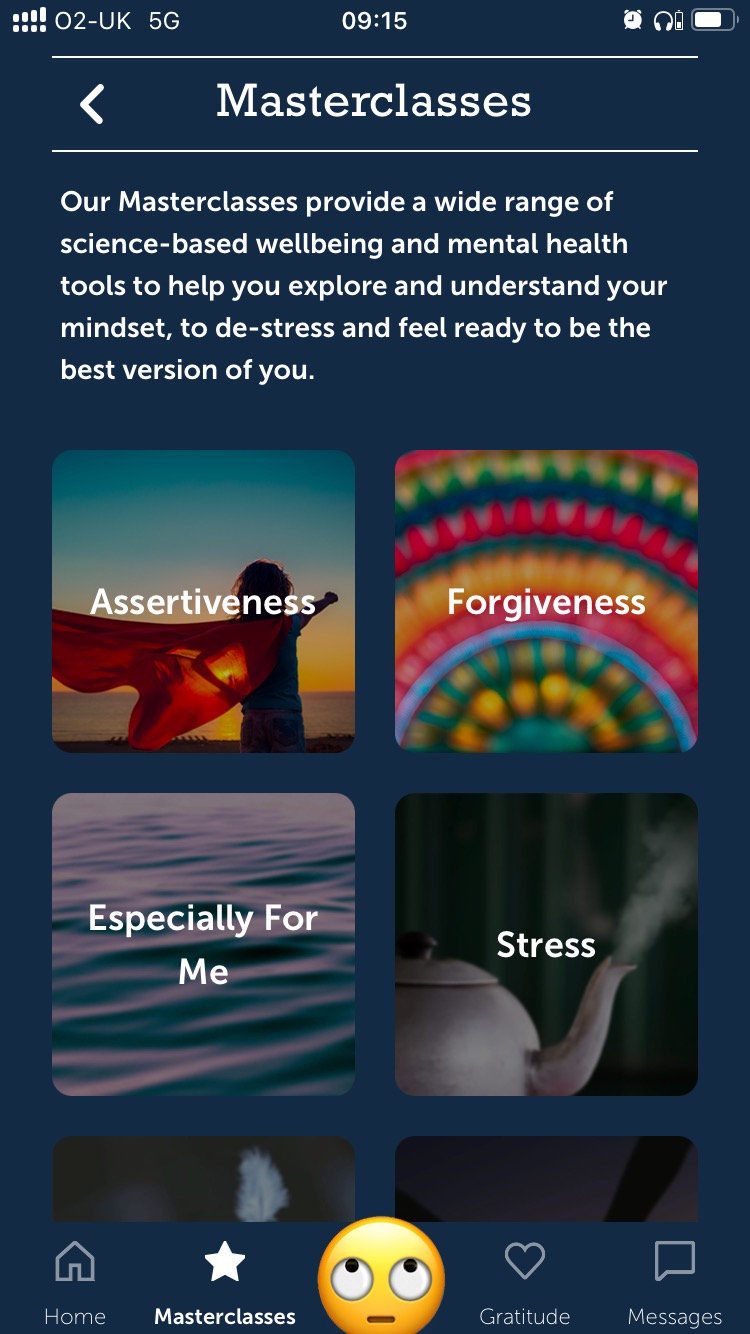Viewport: 750px width, 1334px height.
Task: Go back using the arrow icon
Action: (92, 104)
